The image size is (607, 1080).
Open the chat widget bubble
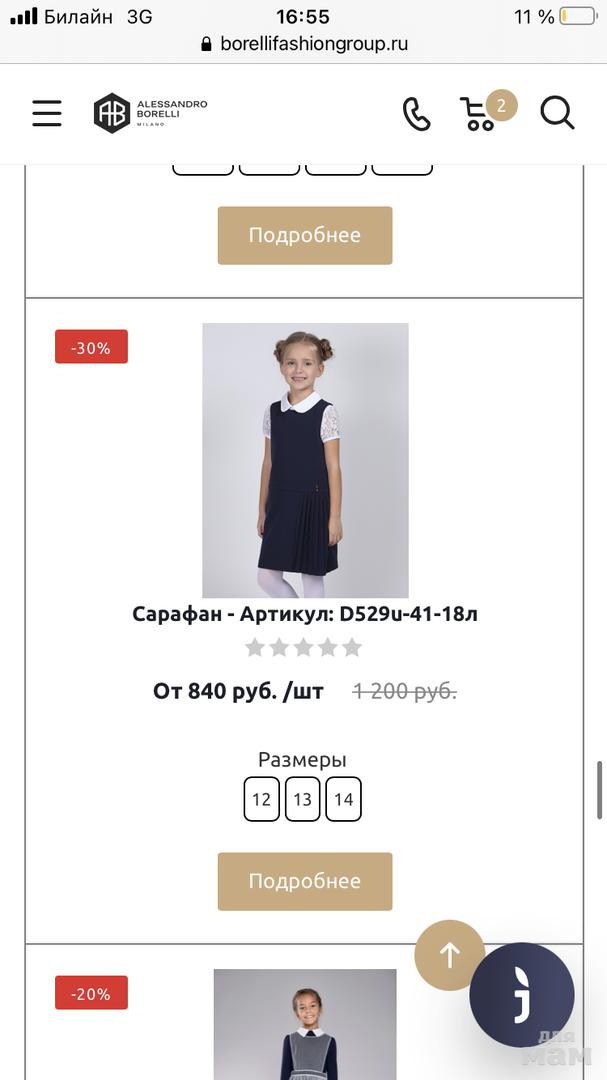[521, 995]
